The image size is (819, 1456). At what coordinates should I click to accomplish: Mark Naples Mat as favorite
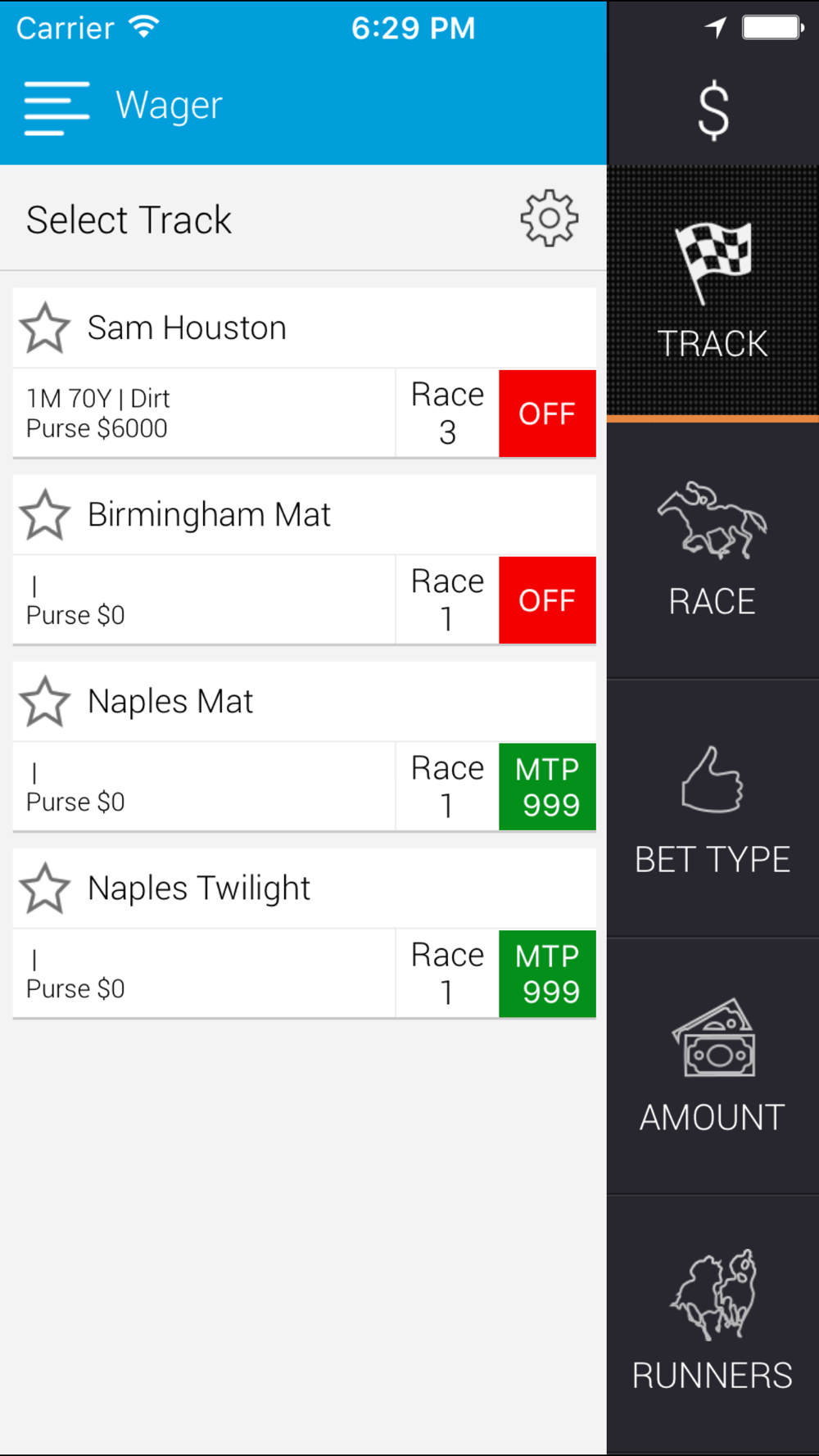click(45, 702)
